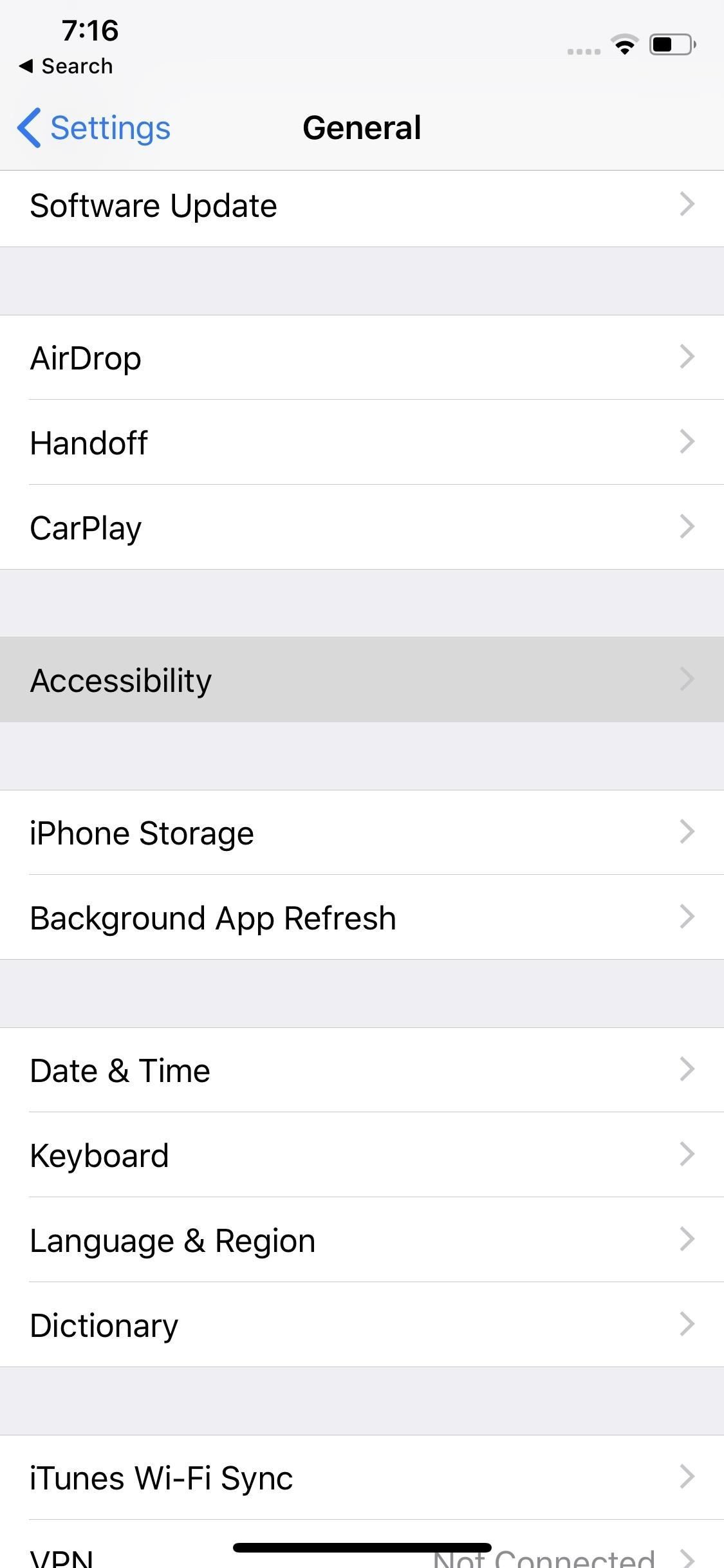The width and height of the screenshot is (724, 1568).
Task: Open Language & Region
Action: 362,1240
